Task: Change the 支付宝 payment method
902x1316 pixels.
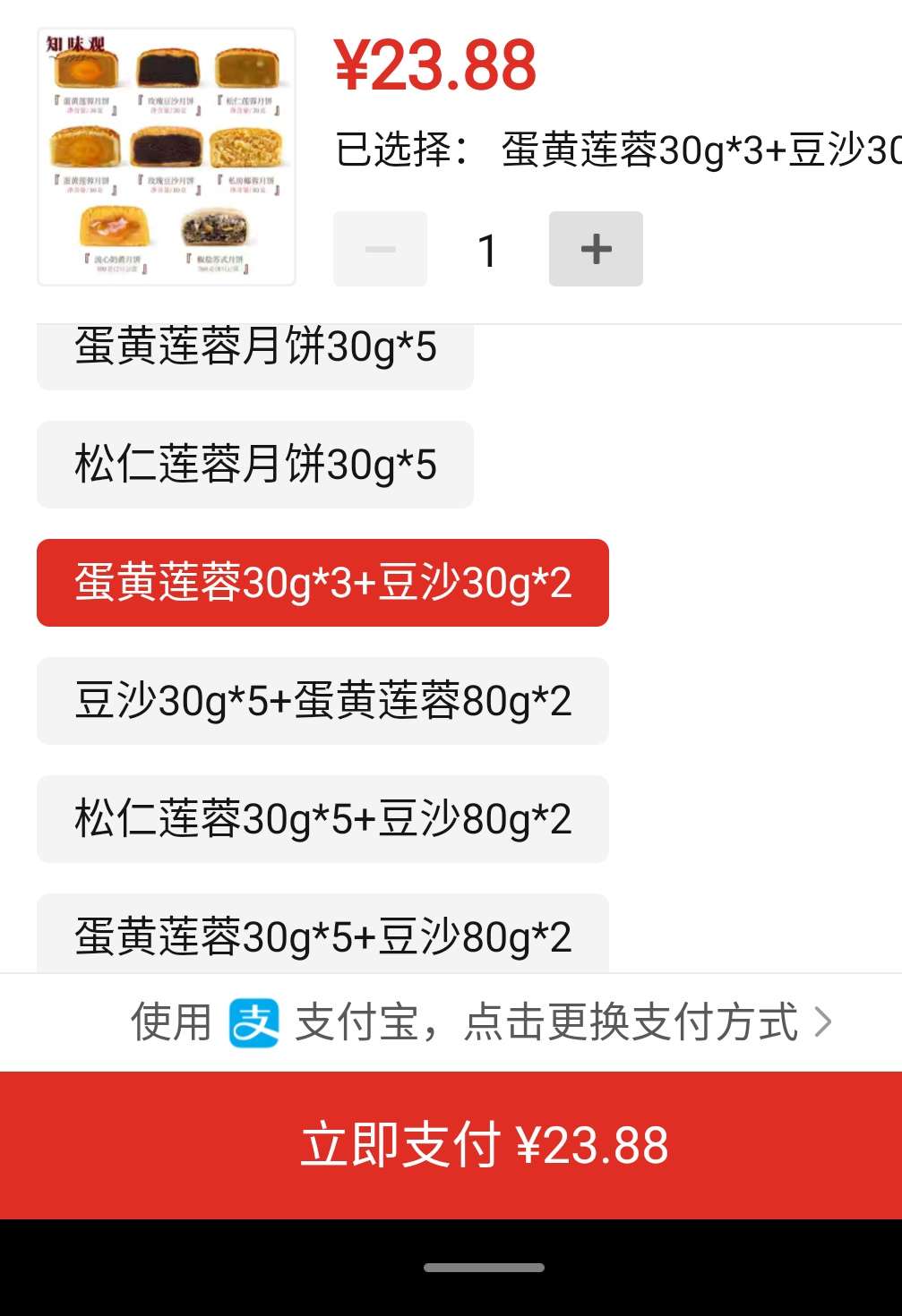Action: point(482,1022)
